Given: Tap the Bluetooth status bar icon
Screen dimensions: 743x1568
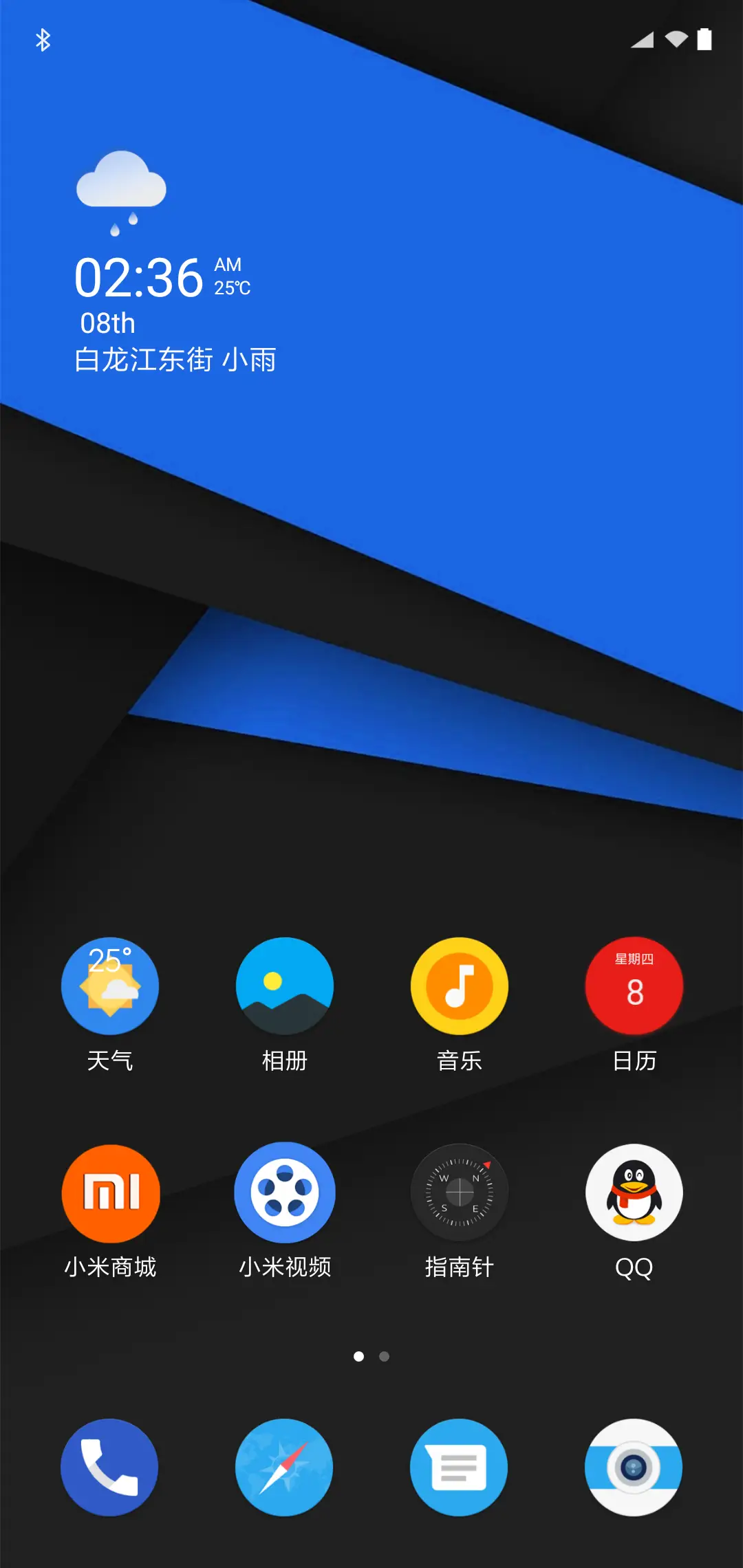Looking at the screenshot, I should tap(43, 41).
